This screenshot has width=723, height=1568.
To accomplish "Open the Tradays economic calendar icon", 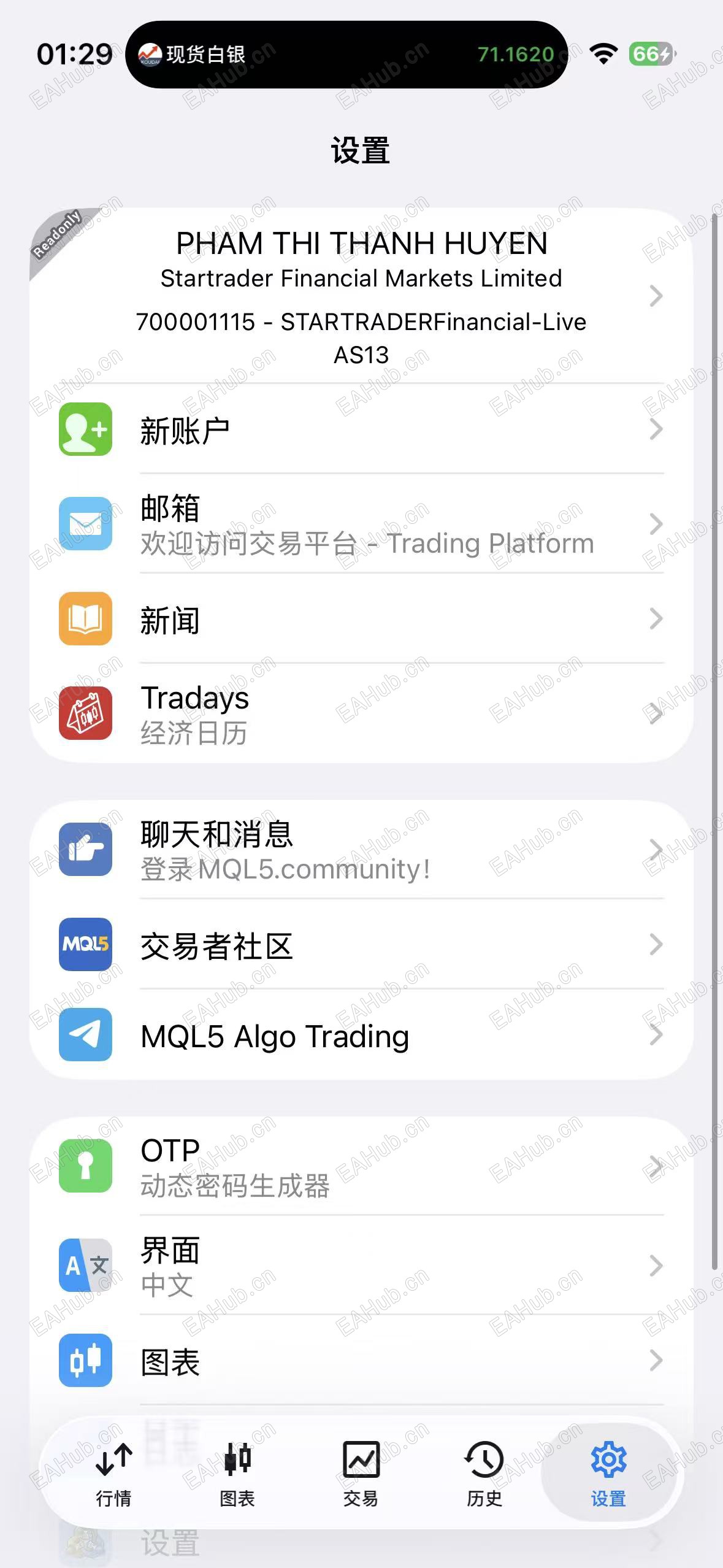I will tap(85, 715).
